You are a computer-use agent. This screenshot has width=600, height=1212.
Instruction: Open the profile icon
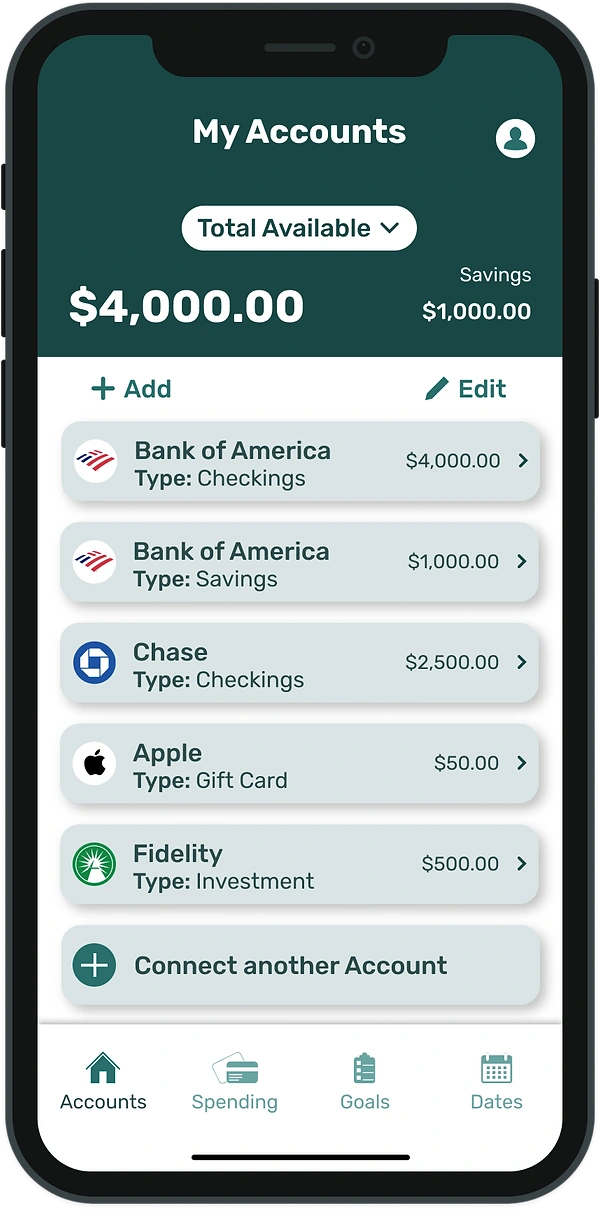click(x=515, y=138)
